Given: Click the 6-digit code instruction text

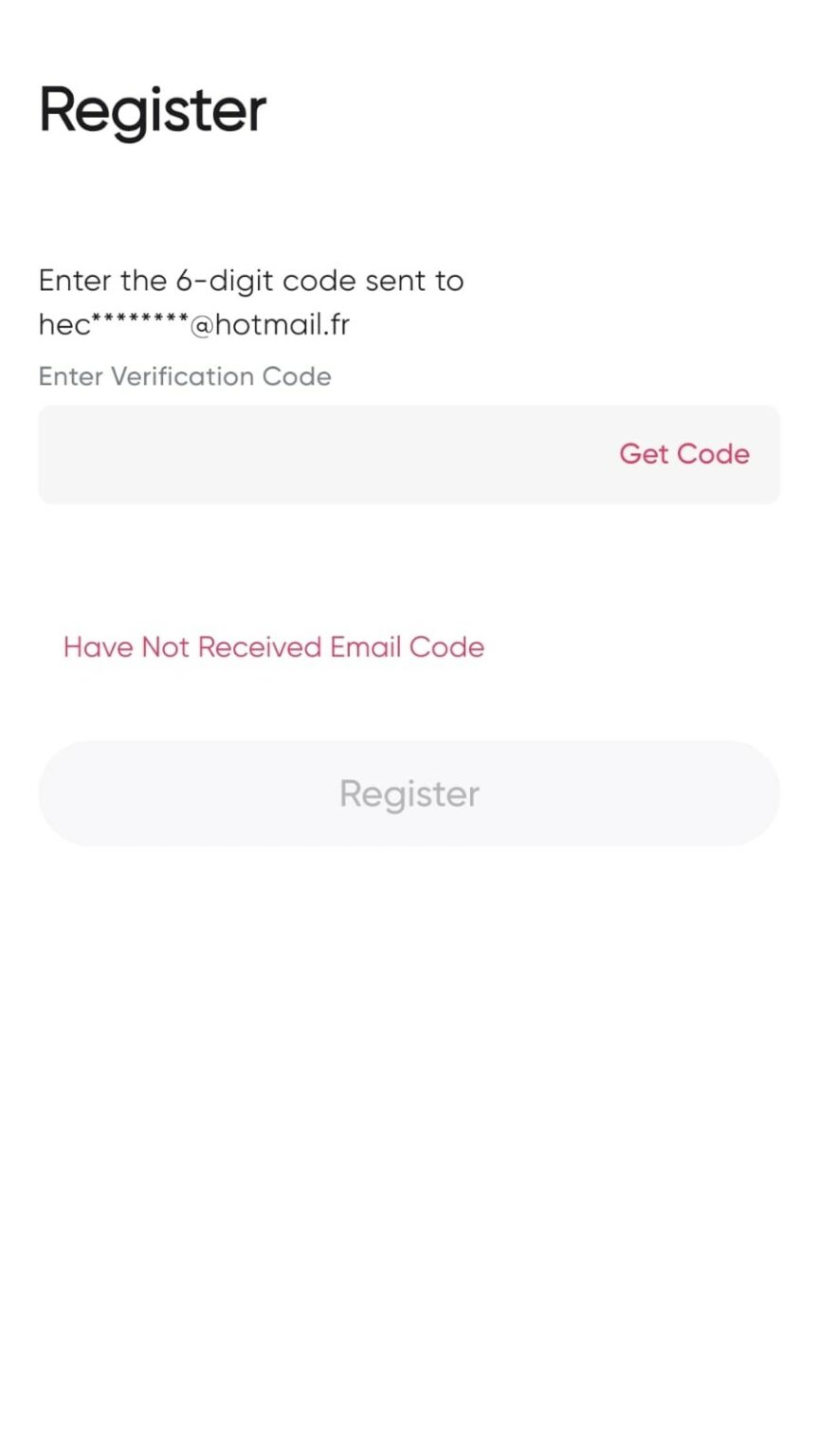Looking at the screenshot, I should pos(250,281).
